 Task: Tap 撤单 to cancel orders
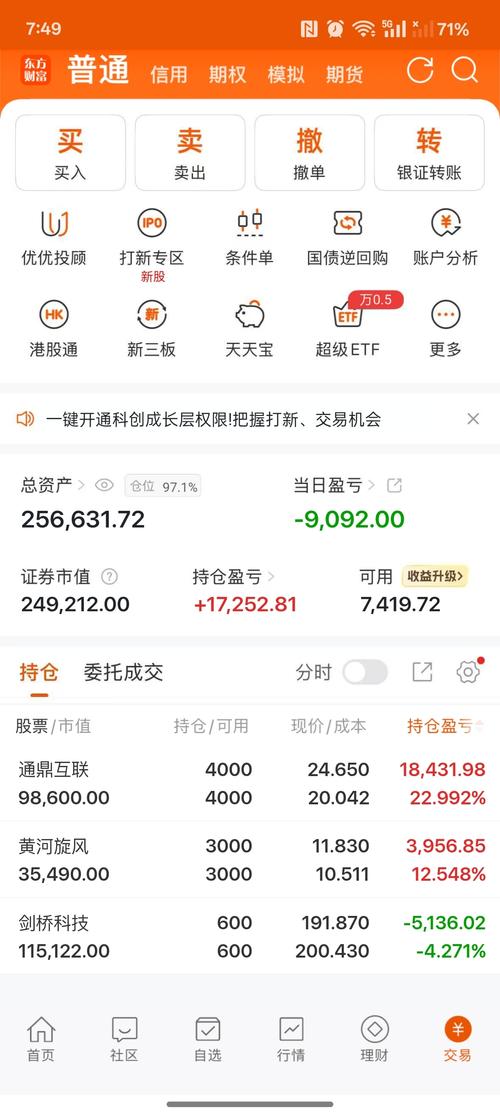point(310,153)
